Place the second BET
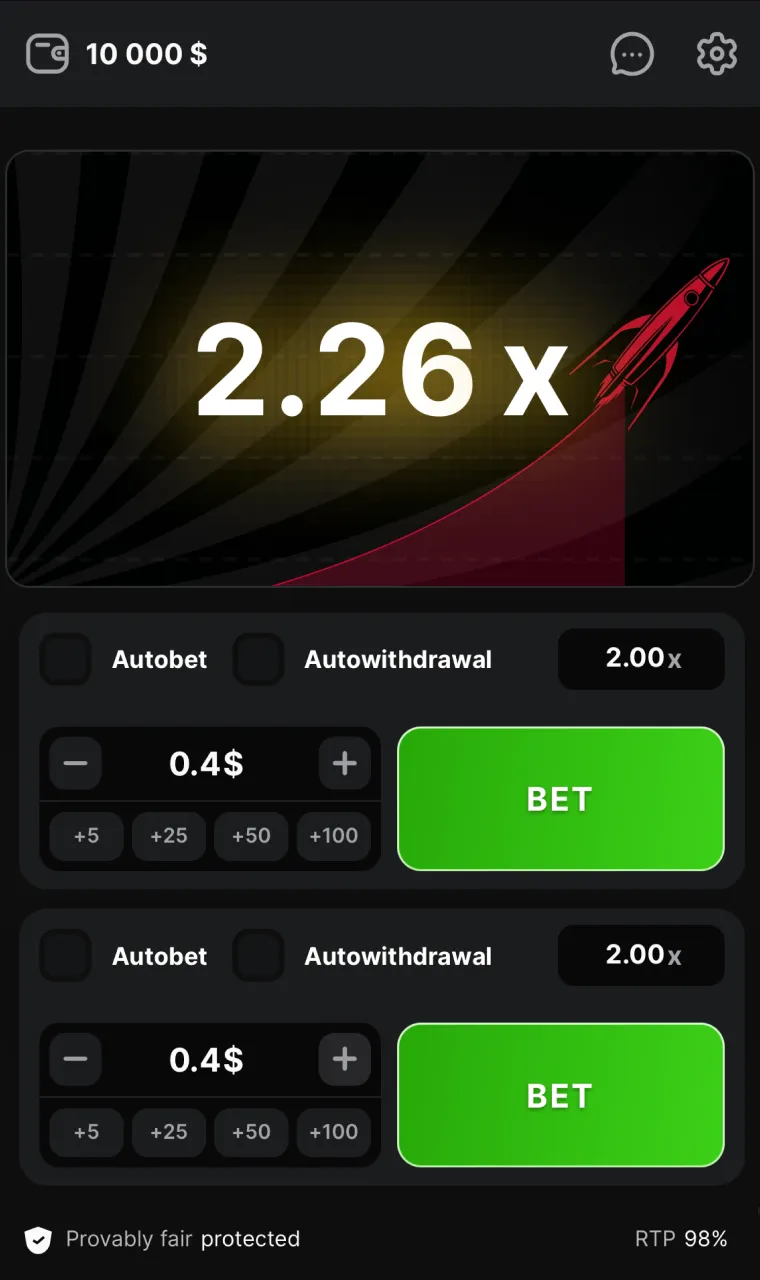This screenshot has width=760, height=1280. (x=560, y=1095)
